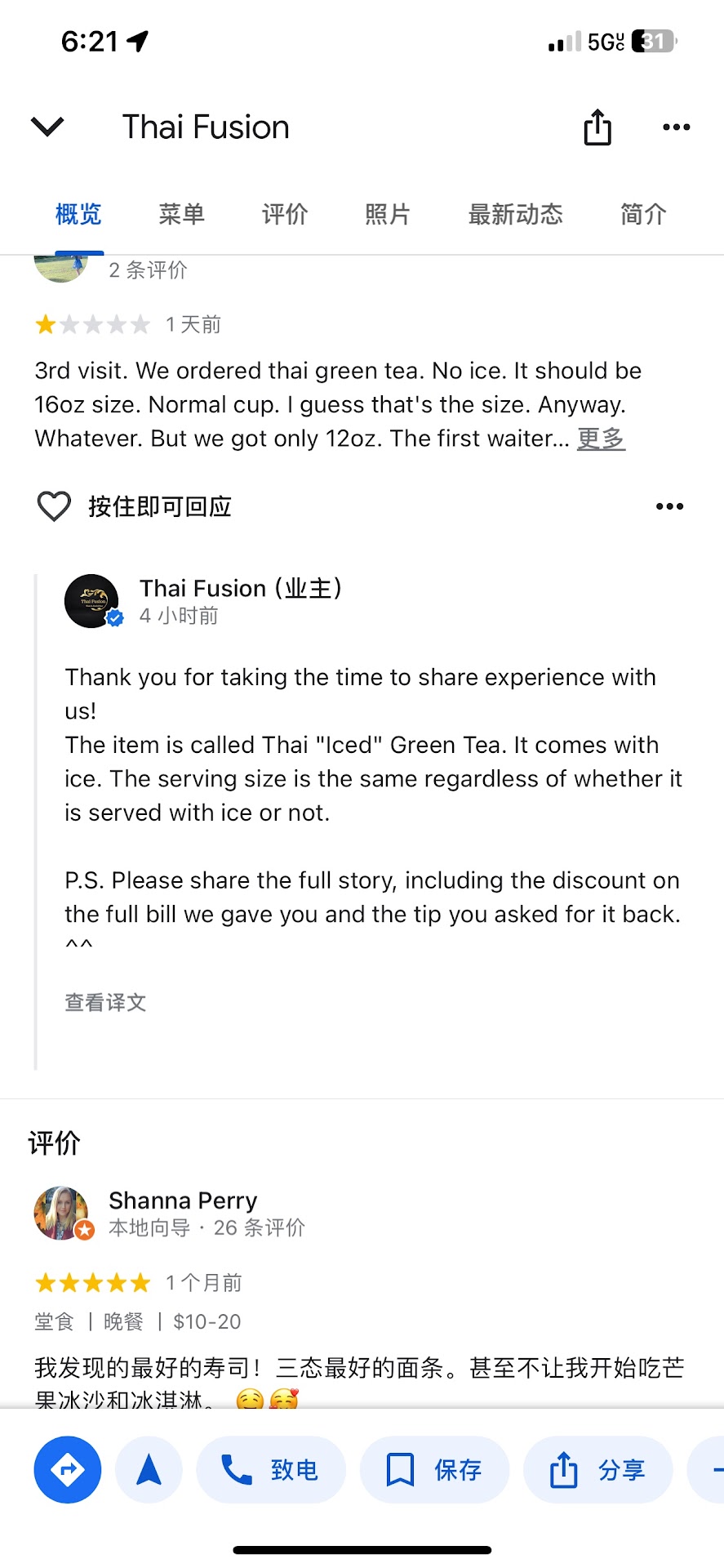Open the 评价 tab

284,215
